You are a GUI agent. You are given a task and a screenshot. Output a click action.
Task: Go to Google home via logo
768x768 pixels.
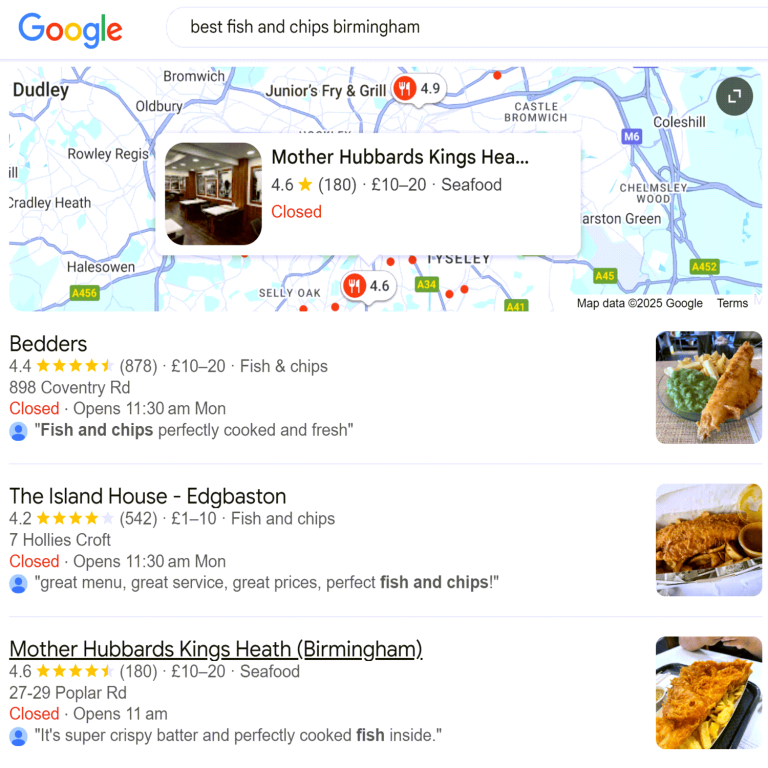tap(70, 29)
